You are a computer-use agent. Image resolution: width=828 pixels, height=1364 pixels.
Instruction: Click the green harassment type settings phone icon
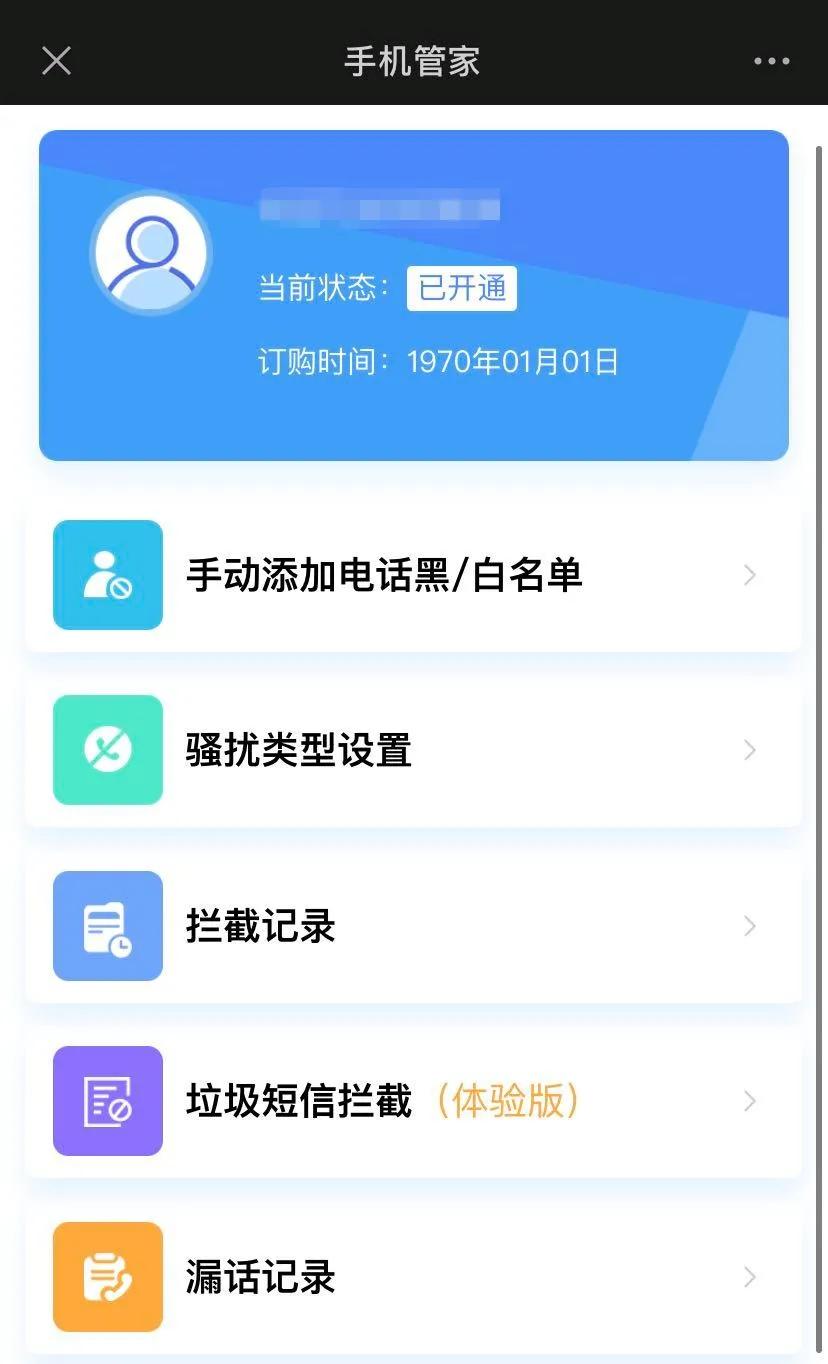pyautogui.click(x=107, y=750)
